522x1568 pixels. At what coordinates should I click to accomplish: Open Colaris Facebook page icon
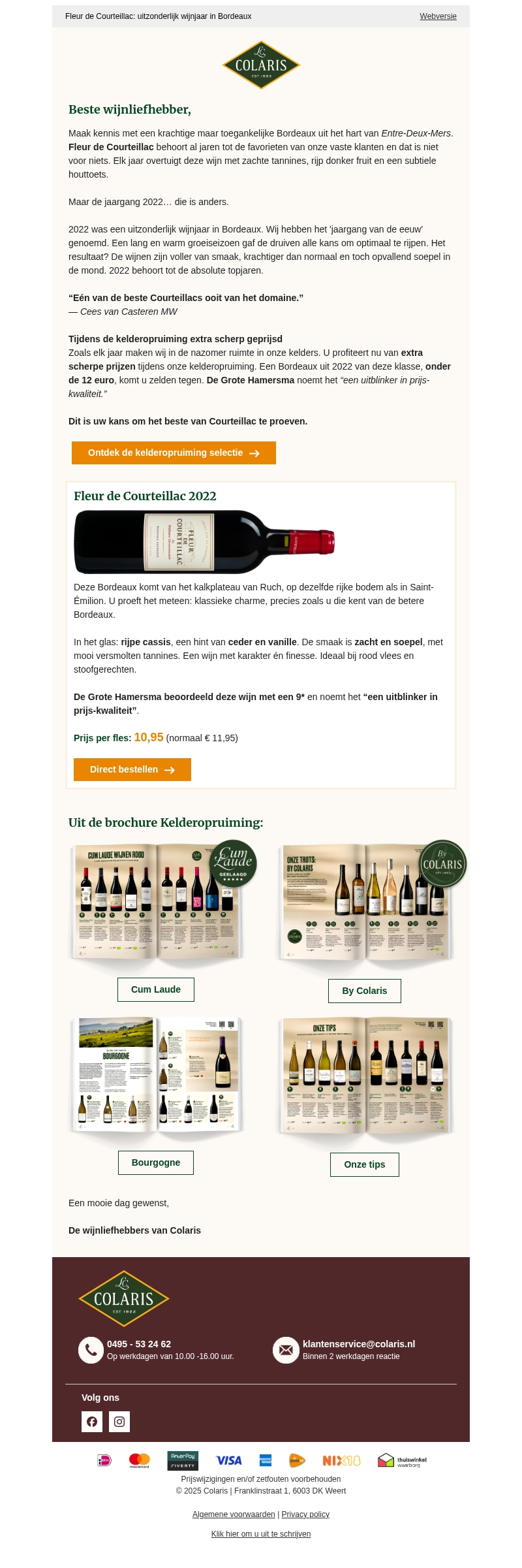(92, 1422)
